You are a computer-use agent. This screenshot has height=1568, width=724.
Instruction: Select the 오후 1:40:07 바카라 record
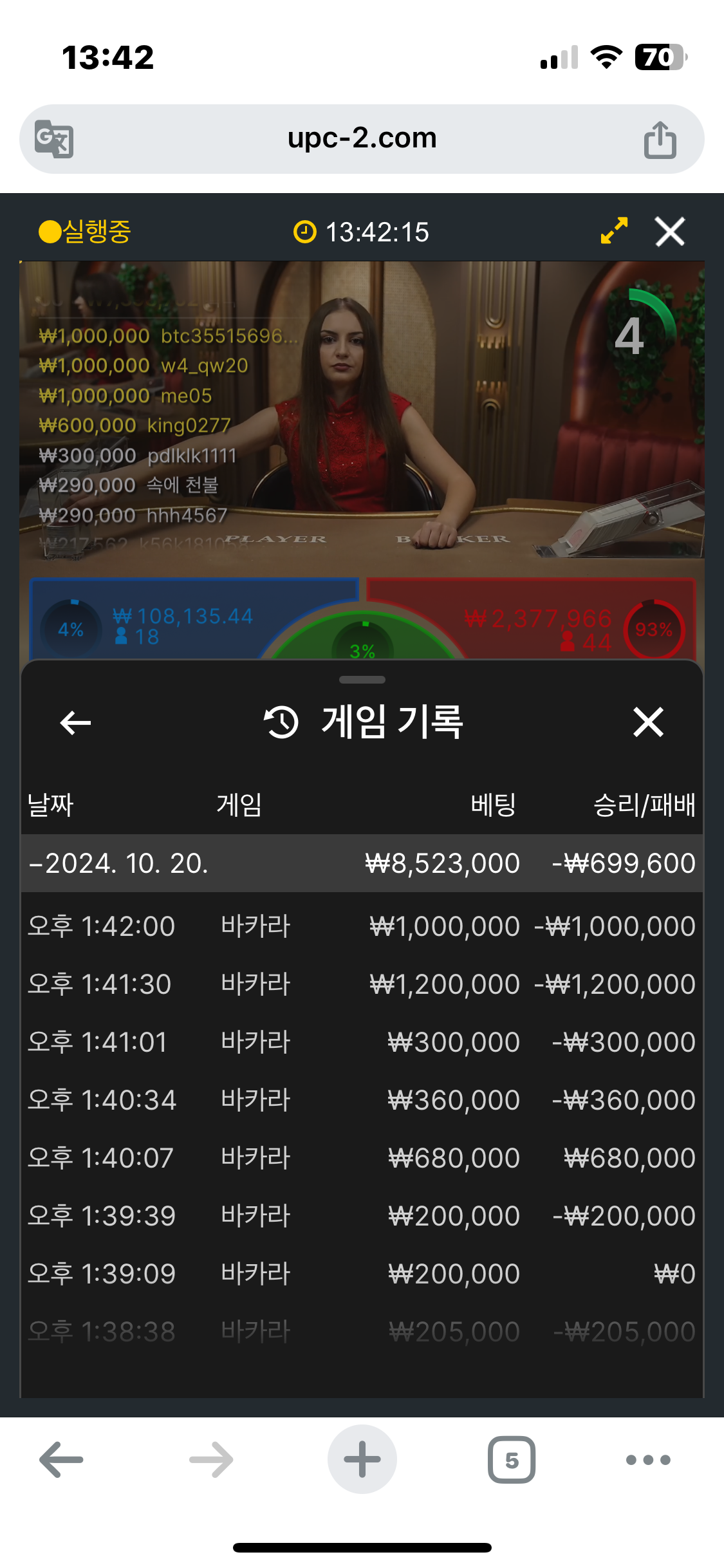(x=362, y=1159)
